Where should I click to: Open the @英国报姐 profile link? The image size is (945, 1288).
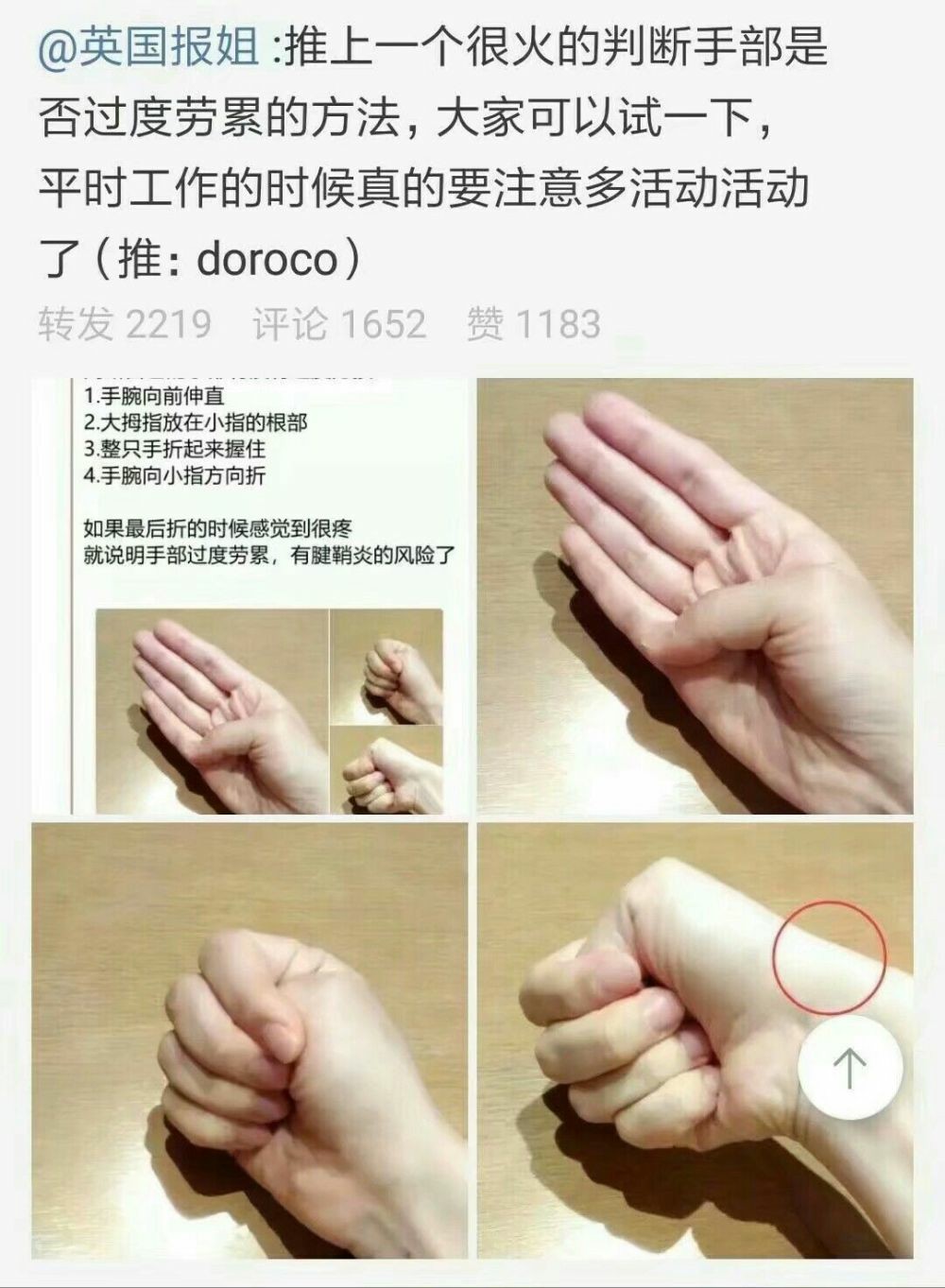[x=148, y=48]
